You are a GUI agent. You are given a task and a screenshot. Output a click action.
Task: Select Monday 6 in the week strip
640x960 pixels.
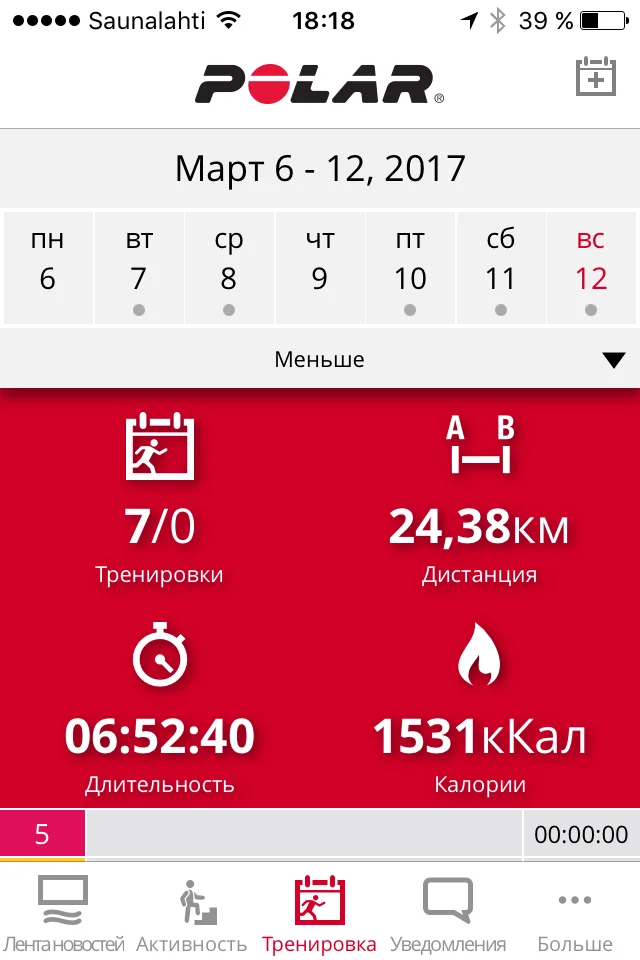[x=48, y=267]
